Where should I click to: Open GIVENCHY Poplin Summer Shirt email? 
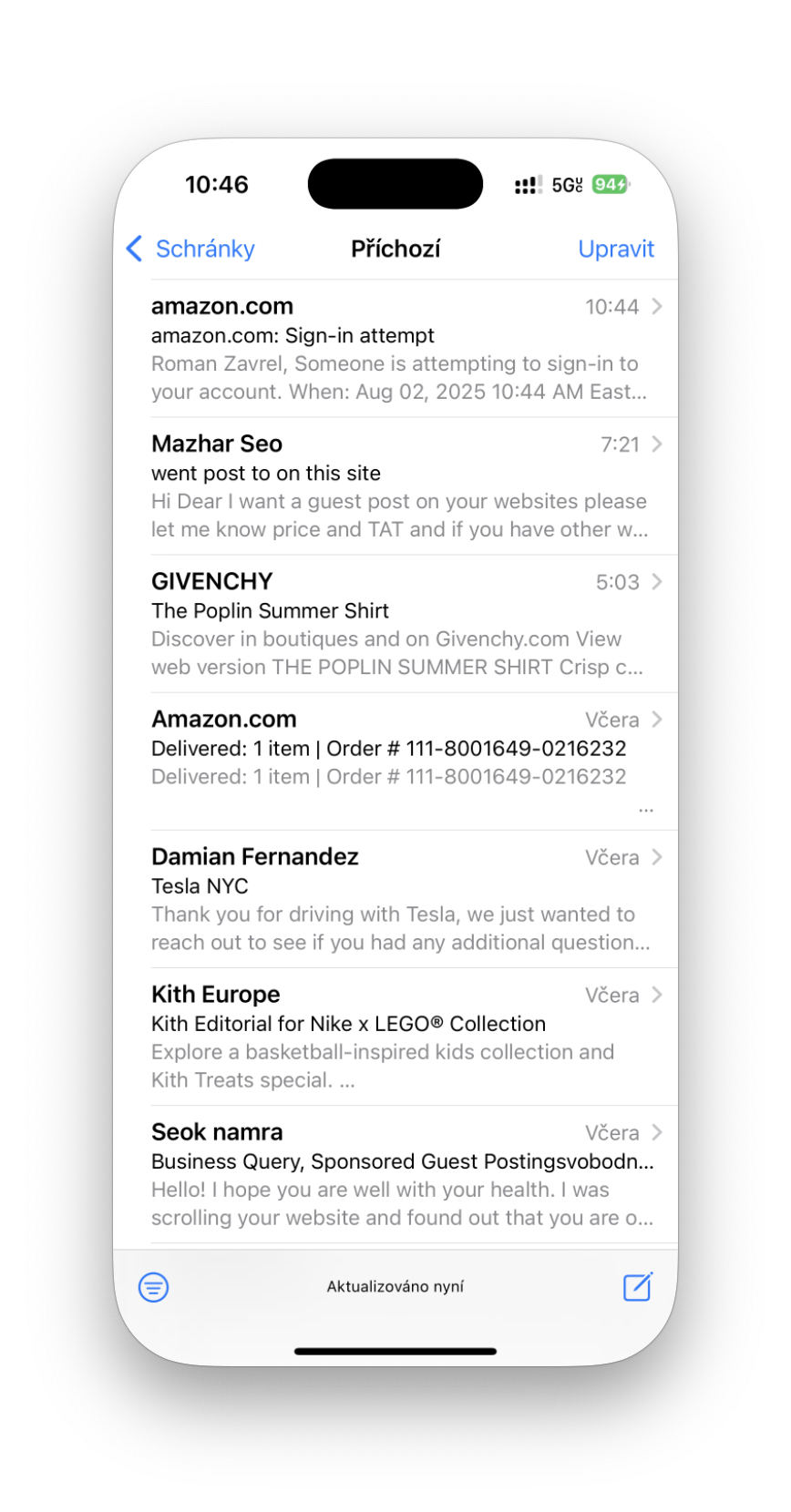399,624
